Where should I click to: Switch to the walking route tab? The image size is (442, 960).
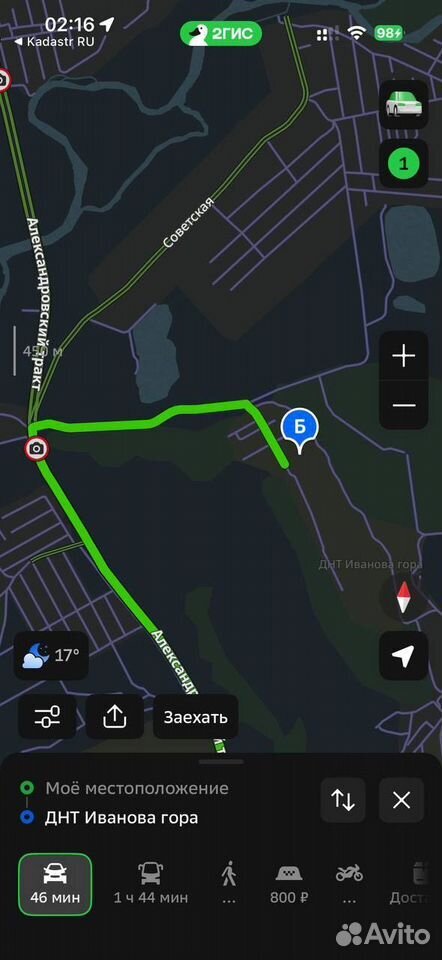click(x=229, y=883)
